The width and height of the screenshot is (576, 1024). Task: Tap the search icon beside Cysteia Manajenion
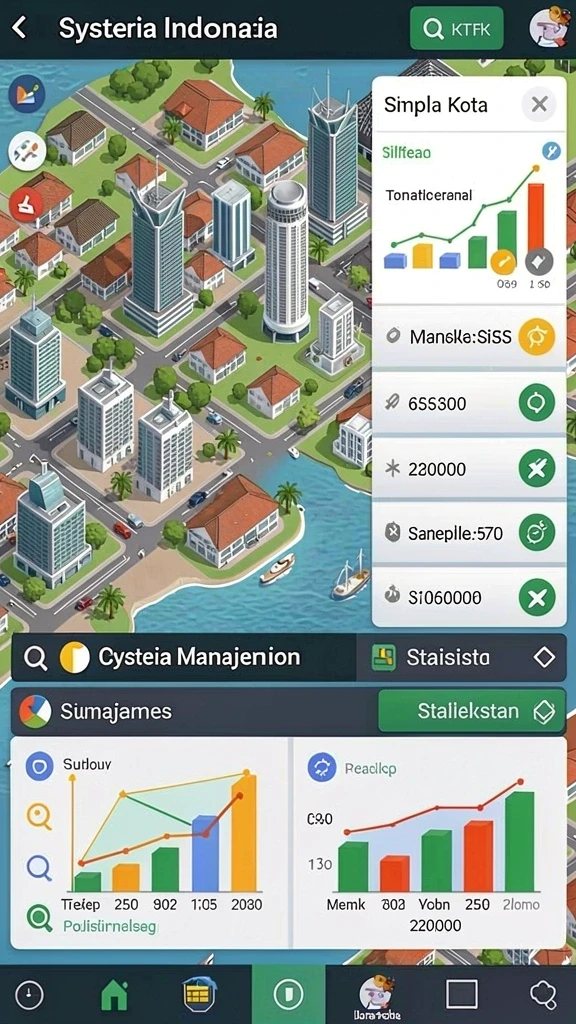click(35, 658)
